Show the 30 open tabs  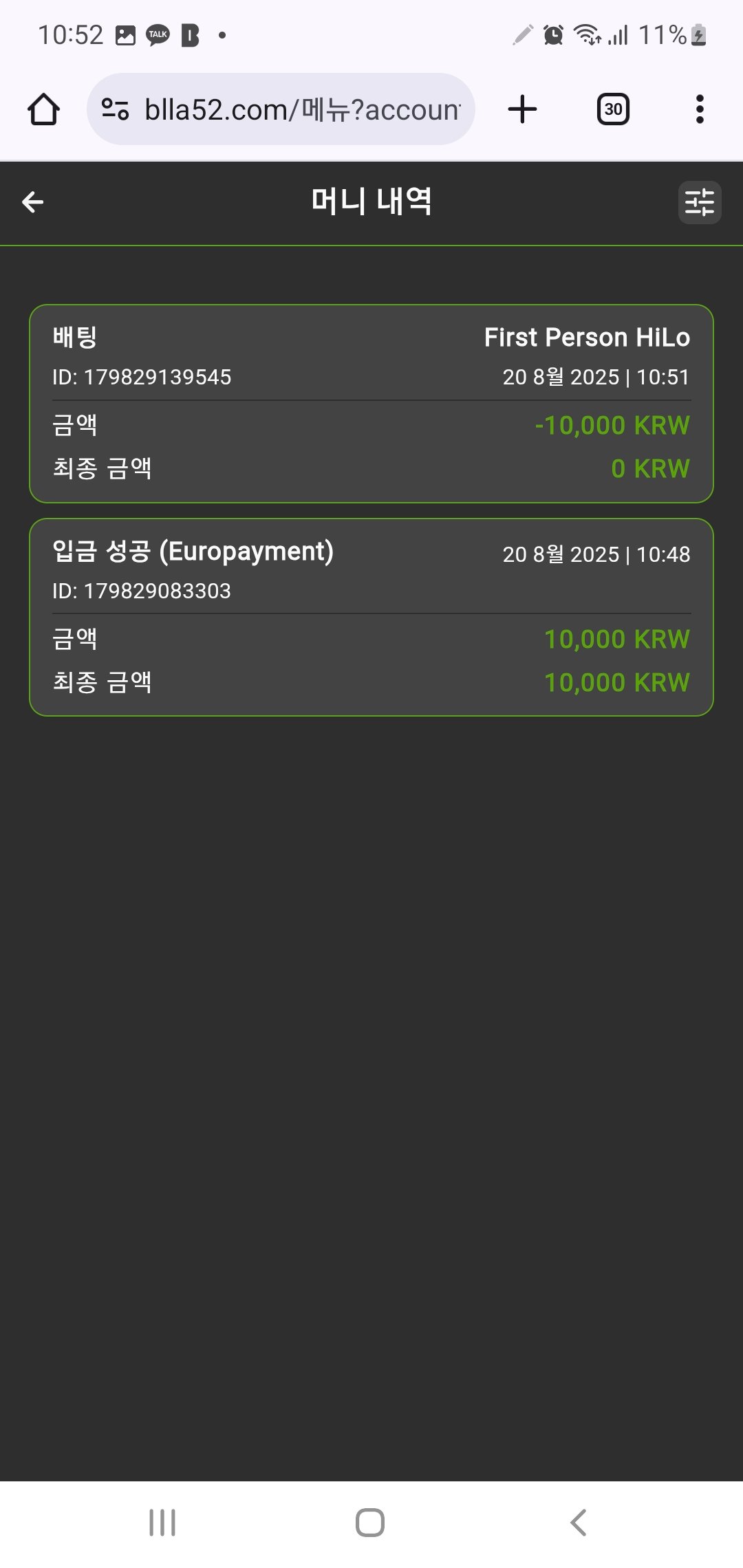tap(613, 109)
